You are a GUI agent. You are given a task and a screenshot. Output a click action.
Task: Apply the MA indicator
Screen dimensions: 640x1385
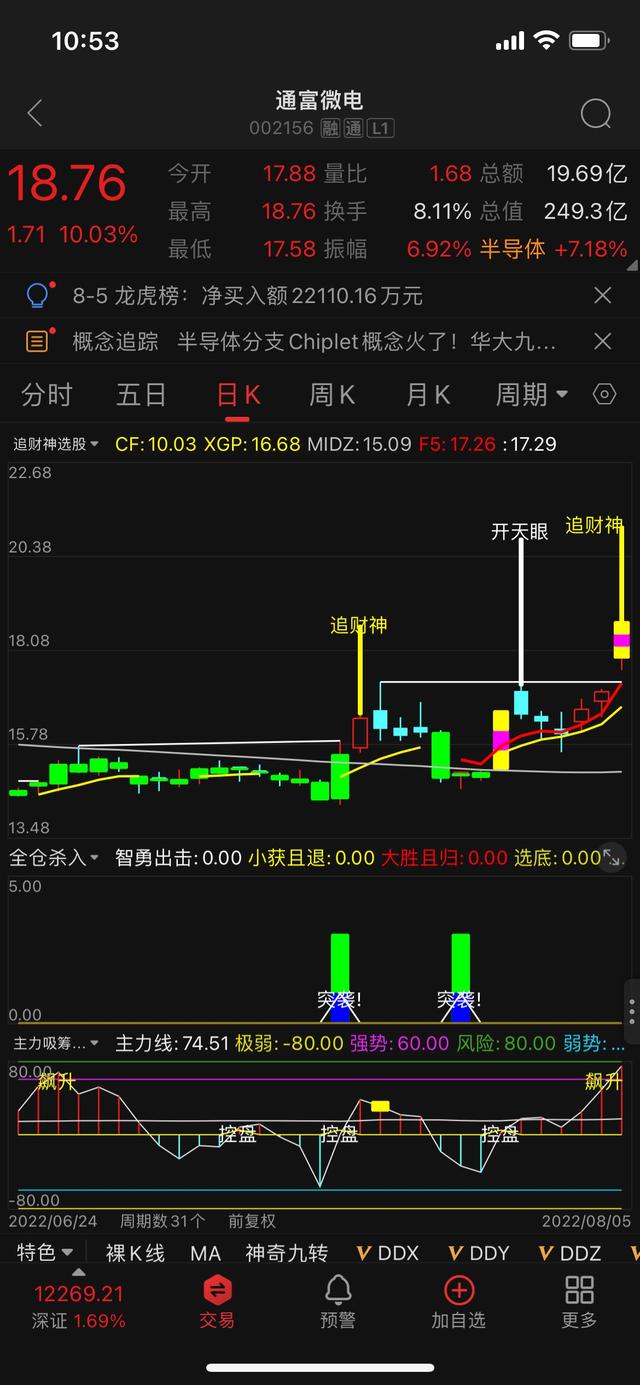[x=205, y=1253]
